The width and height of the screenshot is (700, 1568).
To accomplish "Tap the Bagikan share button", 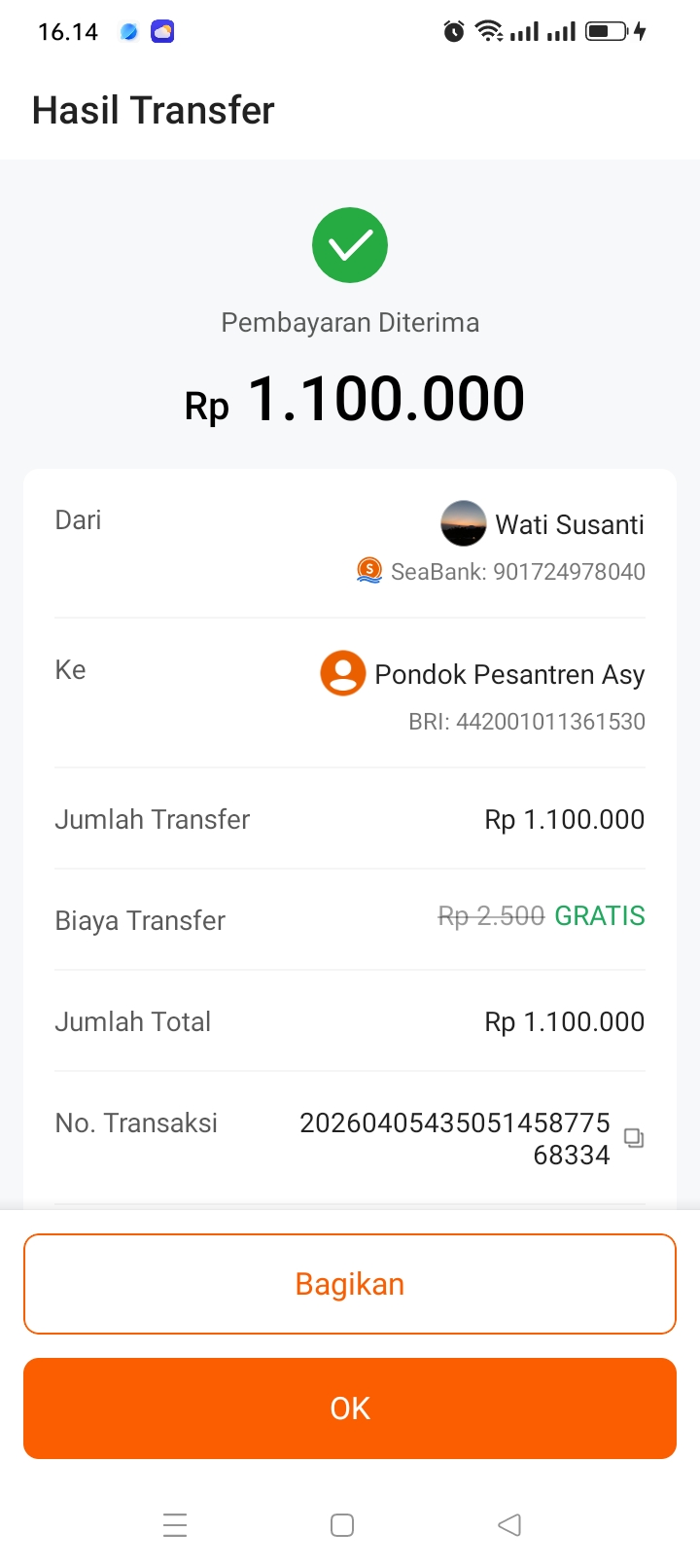I will coord(350,1284).
